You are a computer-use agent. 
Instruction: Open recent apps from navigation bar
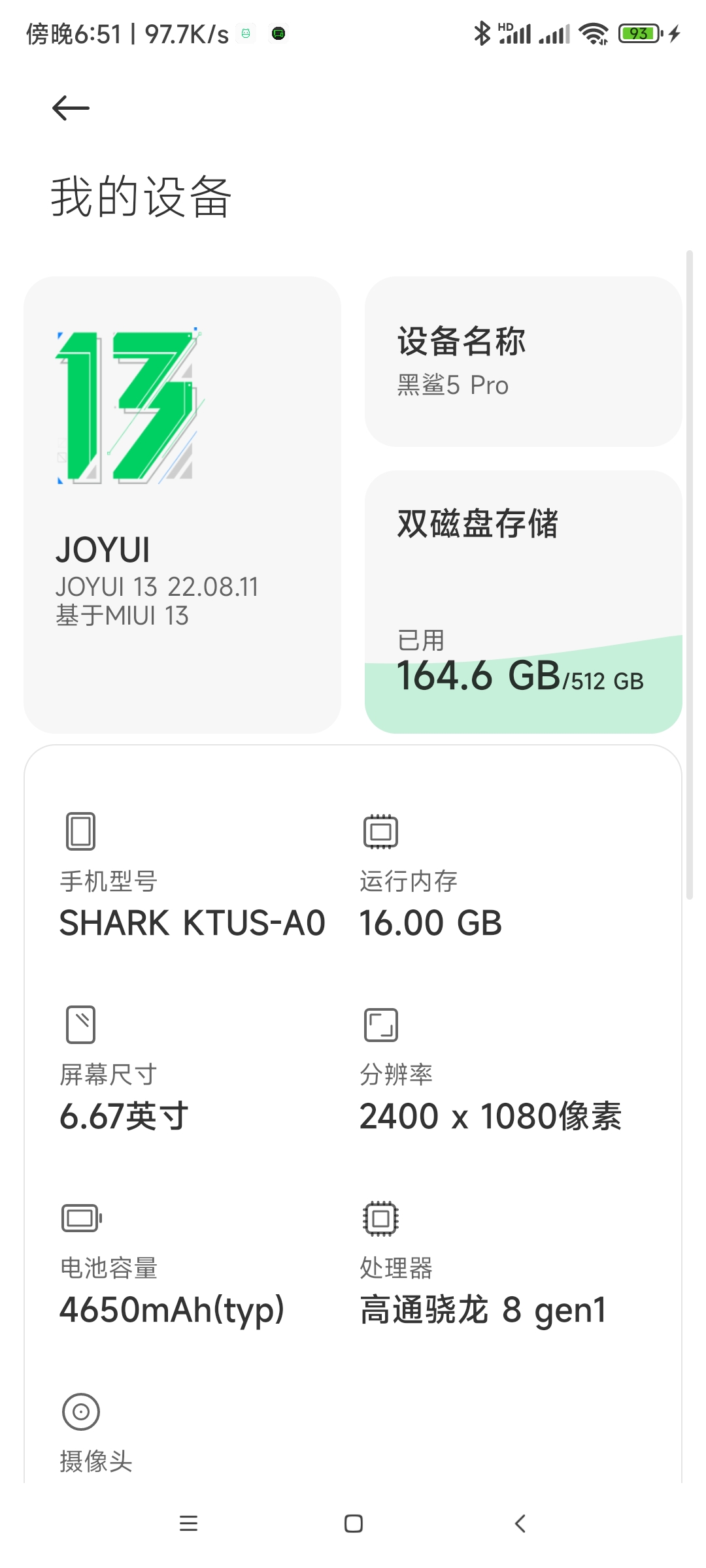(188, 1524)
